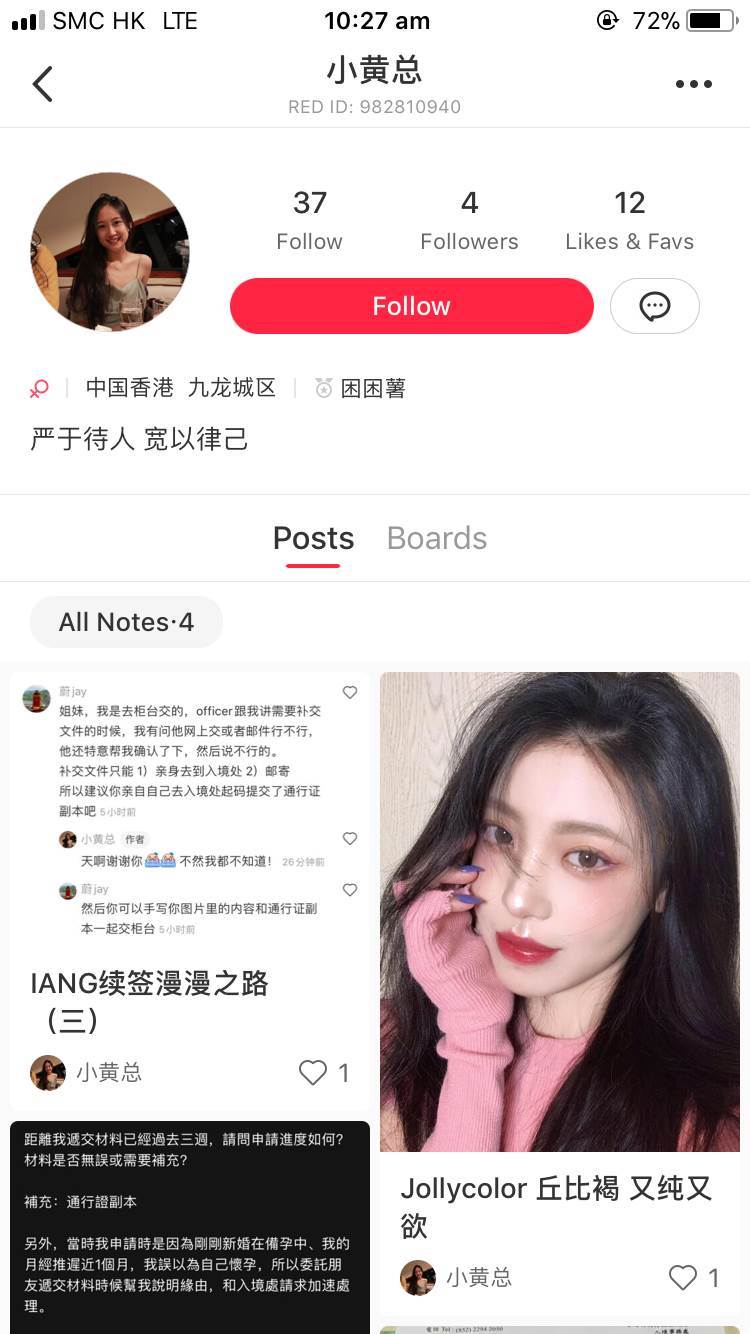Open the profile avatar photo
The image size is (750, 1334).
pyautogui.click(x=110, y=251)
